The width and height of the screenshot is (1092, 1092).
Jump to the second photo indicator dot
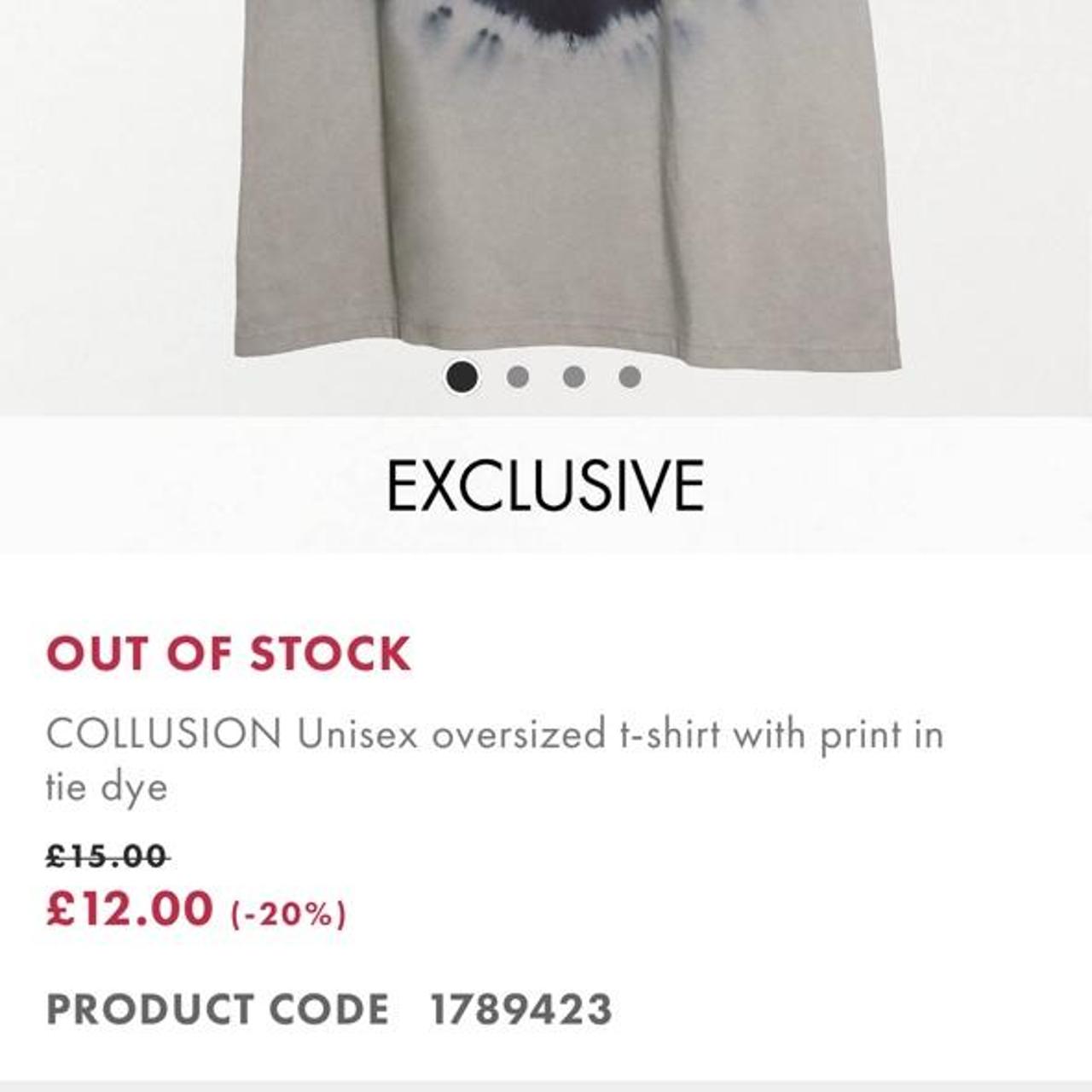coord(518,376)
